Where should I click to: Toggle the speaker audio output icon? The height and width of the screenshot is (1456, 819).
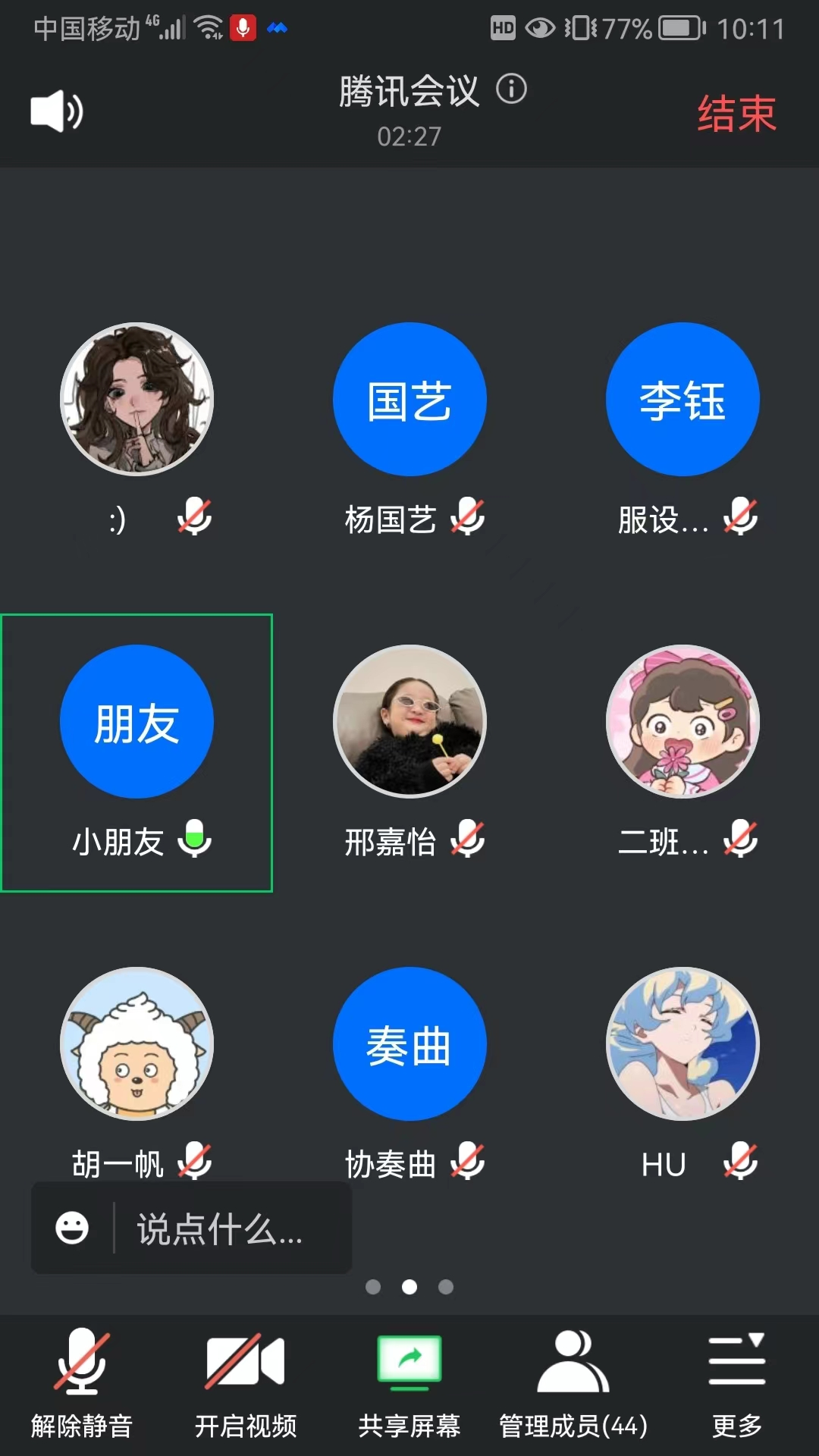coord(57,111)
